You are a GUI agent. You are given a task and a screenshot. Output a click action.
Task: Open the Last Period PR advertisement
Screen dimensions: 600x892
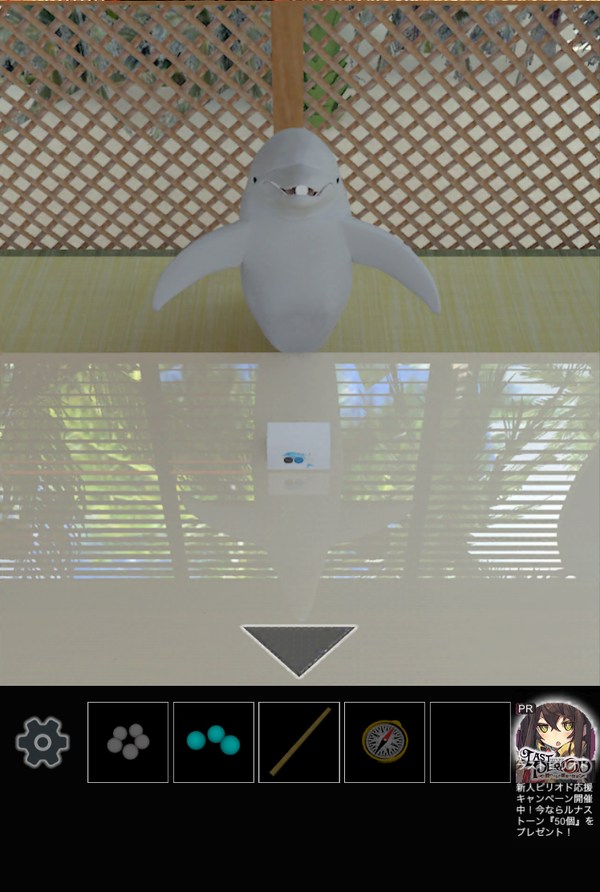tap(555, 767)
